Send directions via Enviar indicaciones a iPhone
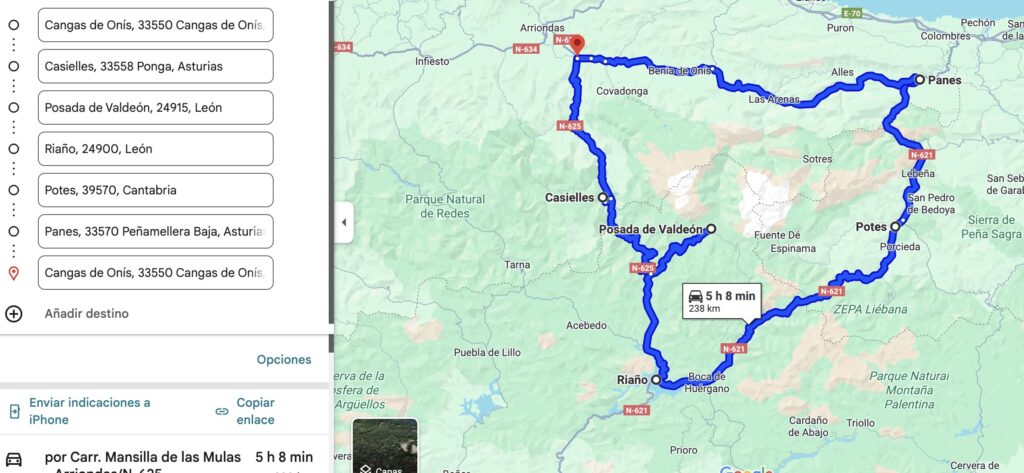 point(88,411)
